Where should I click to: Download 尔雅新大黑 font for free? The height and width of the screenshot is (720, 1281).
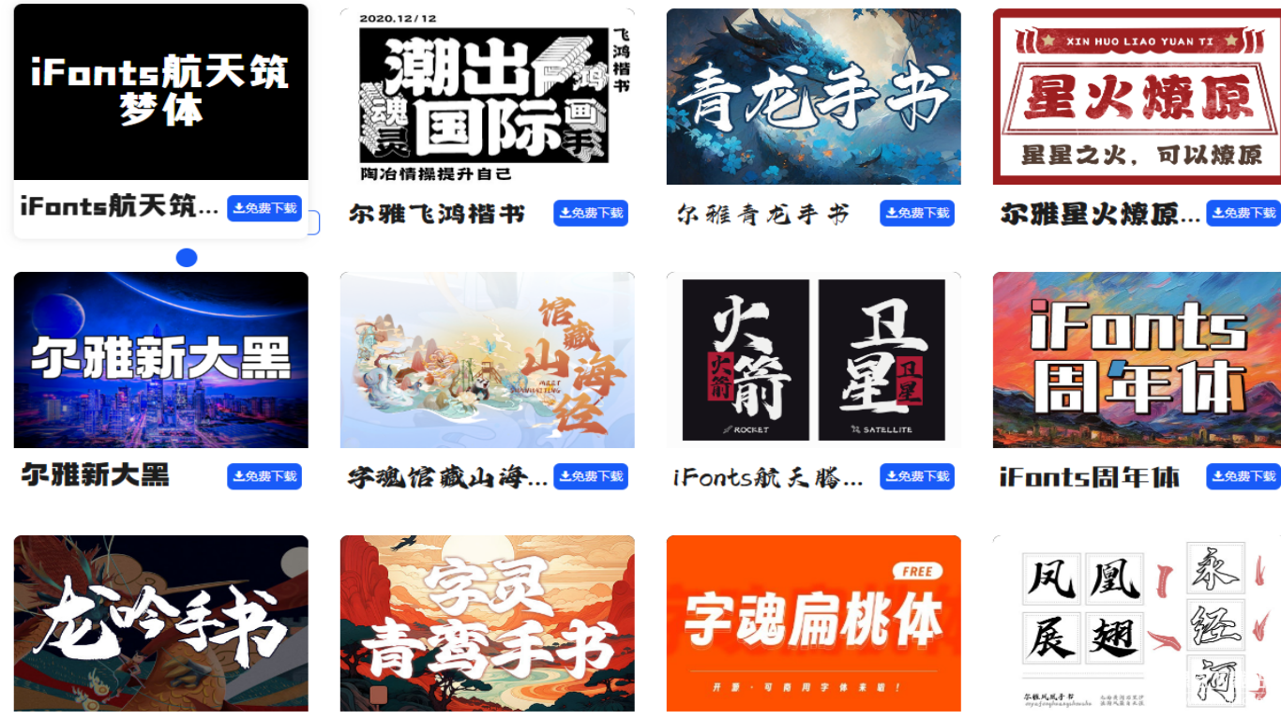pos(264,476)
